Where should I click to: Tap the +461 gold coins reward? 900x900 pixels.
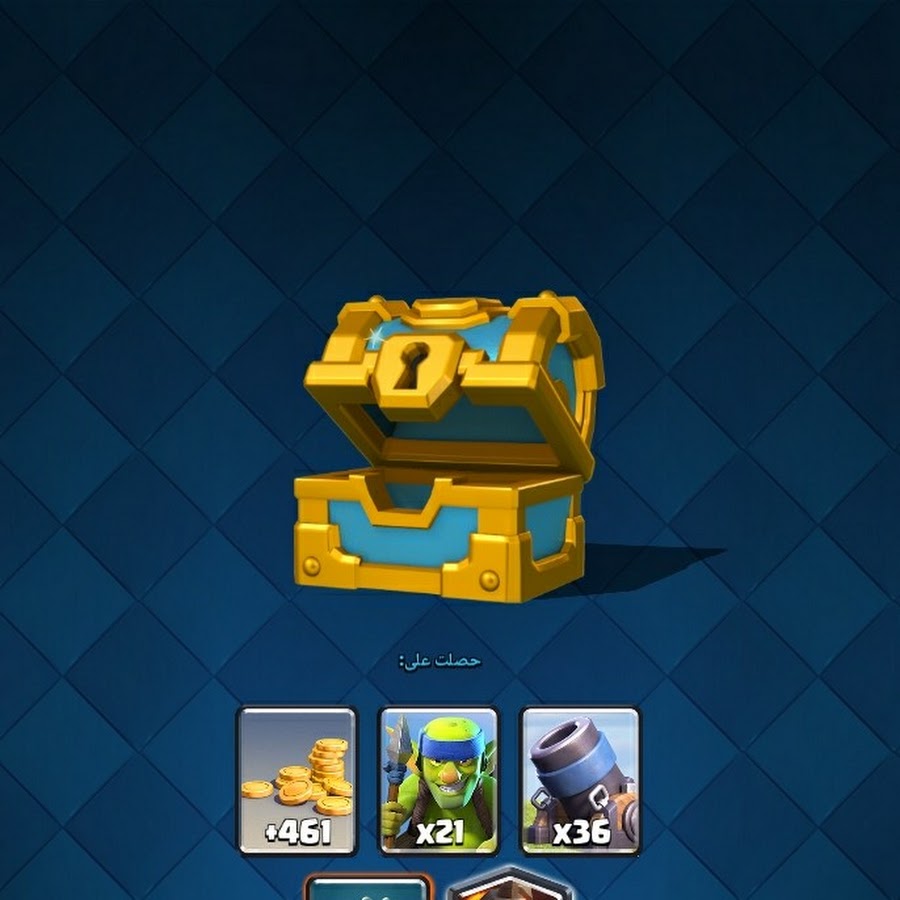click(297, 781)
